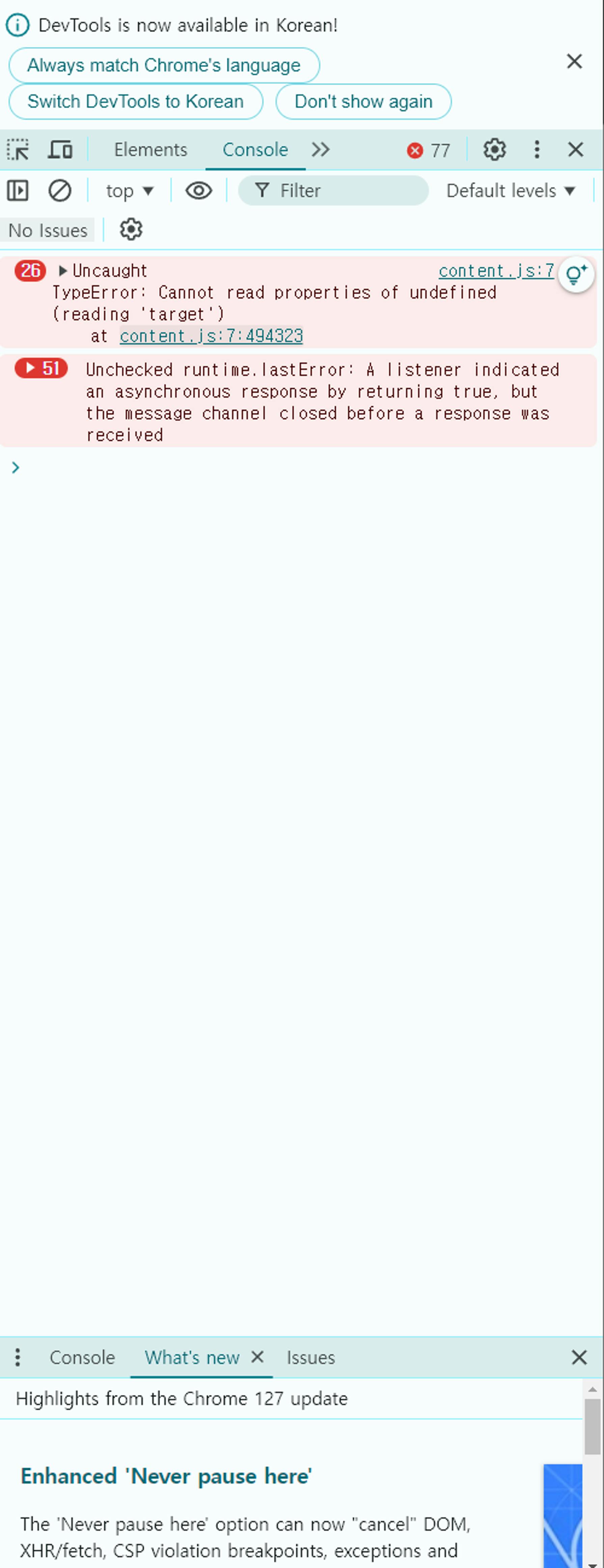The height and width of the screenshot is (1568, 604).
Task: Switch DevTools to Korean
Action: [x=135, y=101]
